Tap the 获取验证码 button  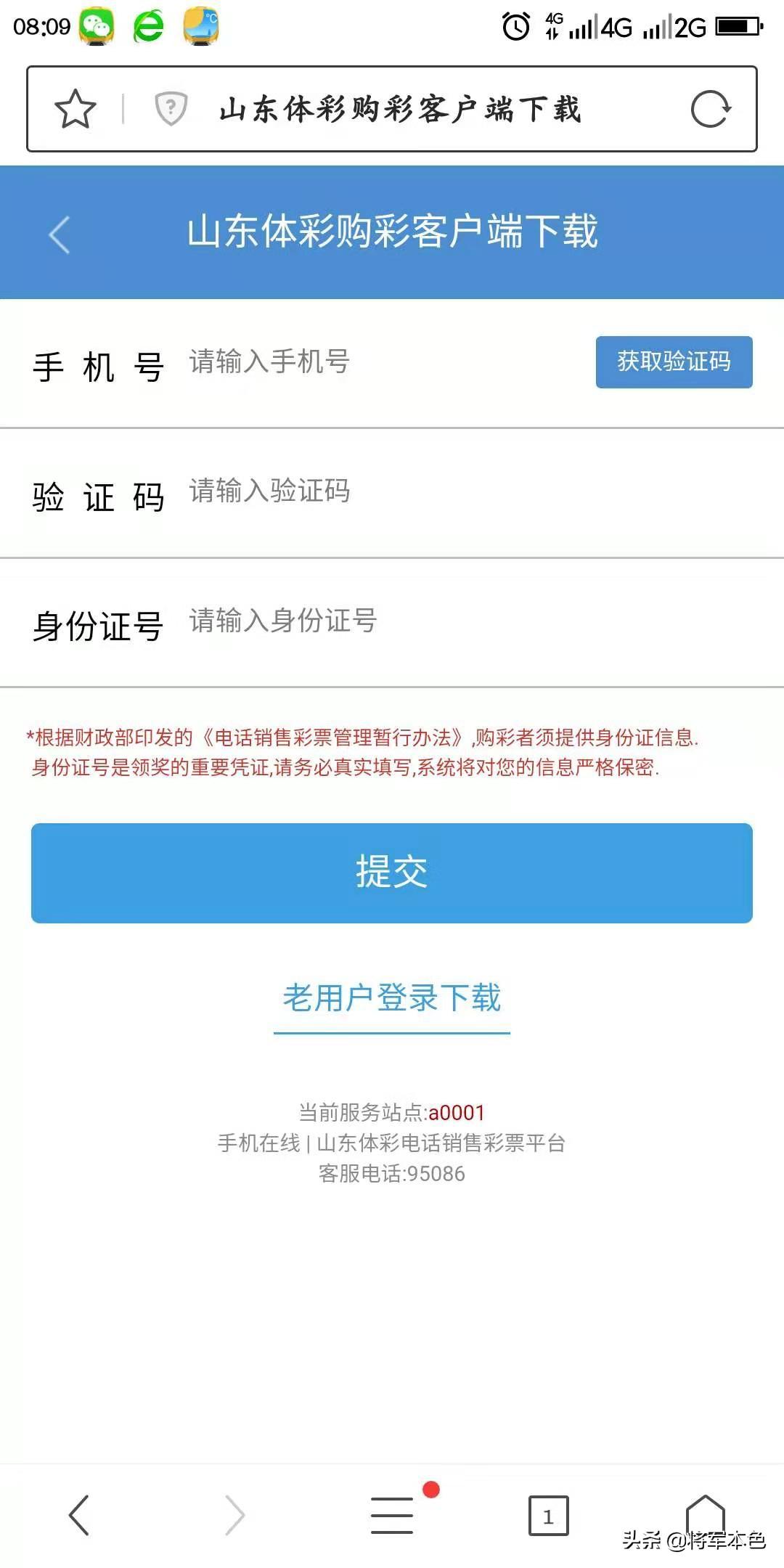(x=674, y=362)
